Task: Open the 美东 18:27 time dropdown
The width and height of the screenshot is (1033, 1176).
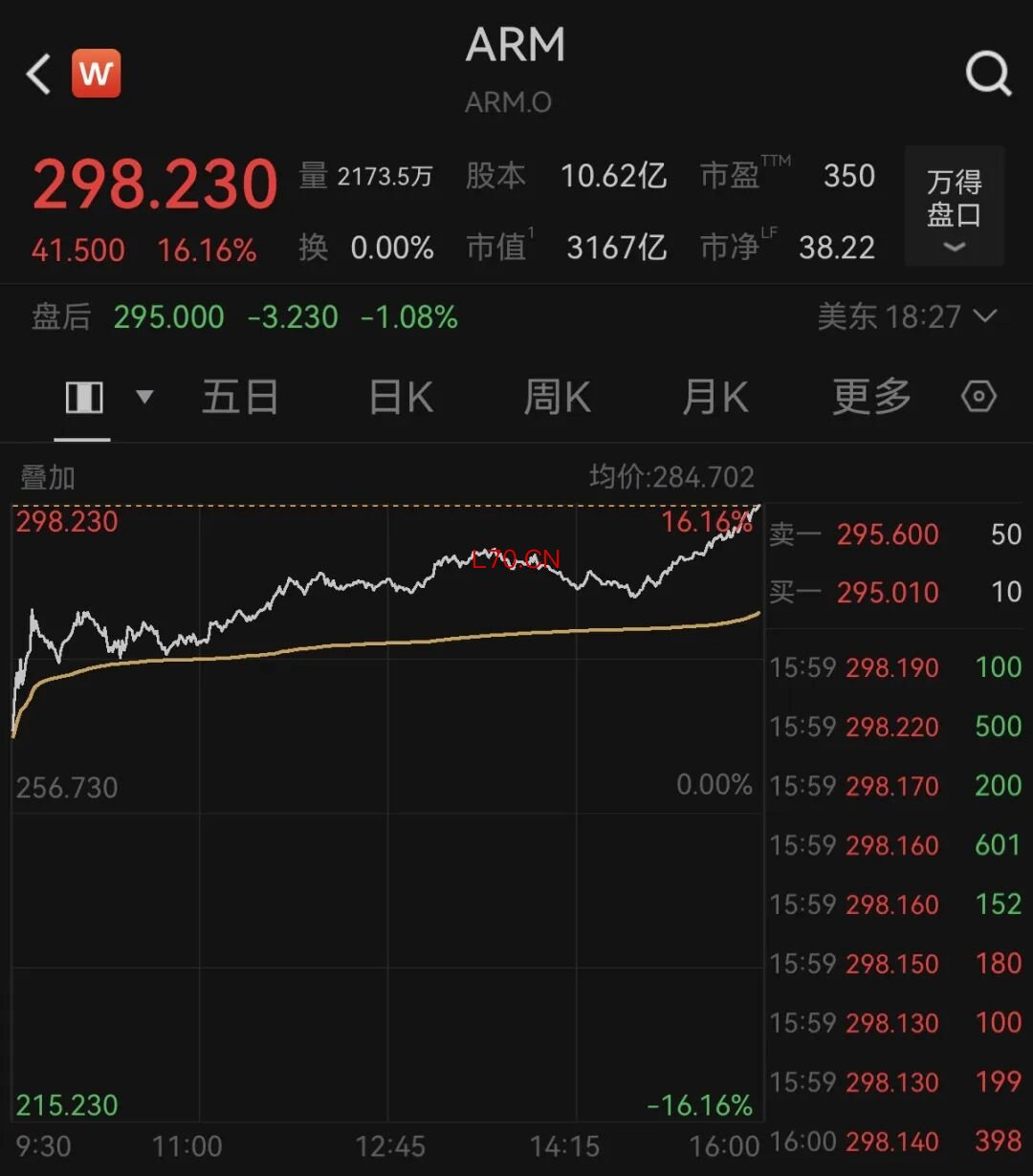Action: coord(907,316)
